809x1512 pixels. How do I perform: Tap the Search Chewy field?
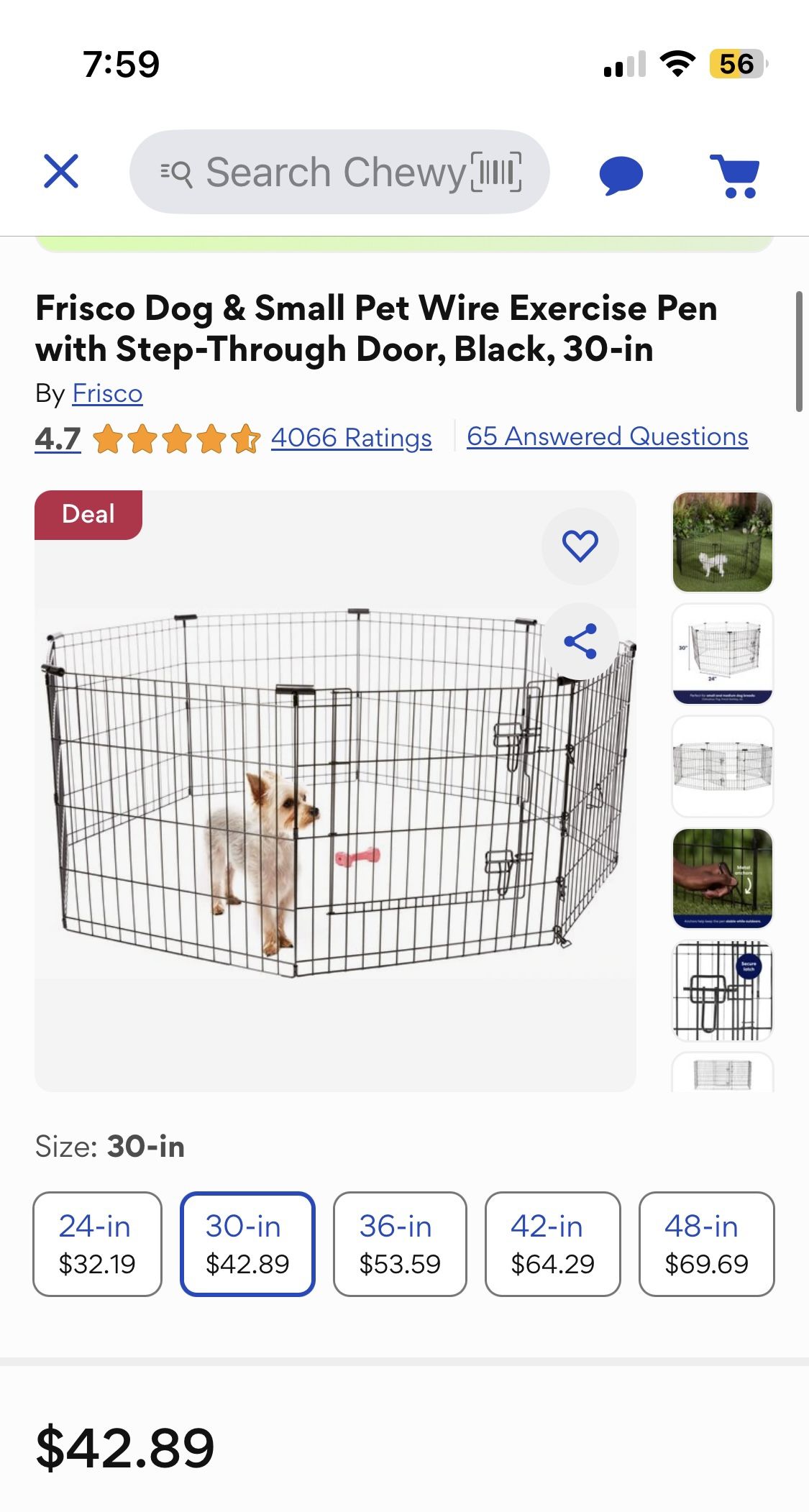click(x=316, y=173)
